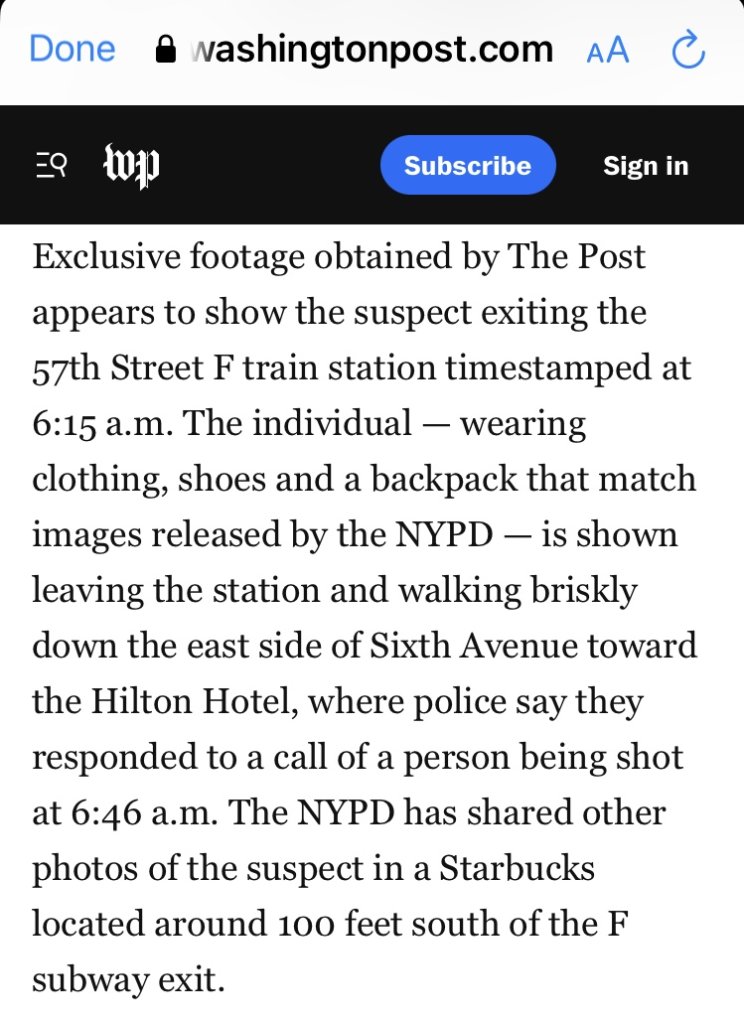Sign in to your account
Viewport: 744px width, 1024px height.
[645, 166]
